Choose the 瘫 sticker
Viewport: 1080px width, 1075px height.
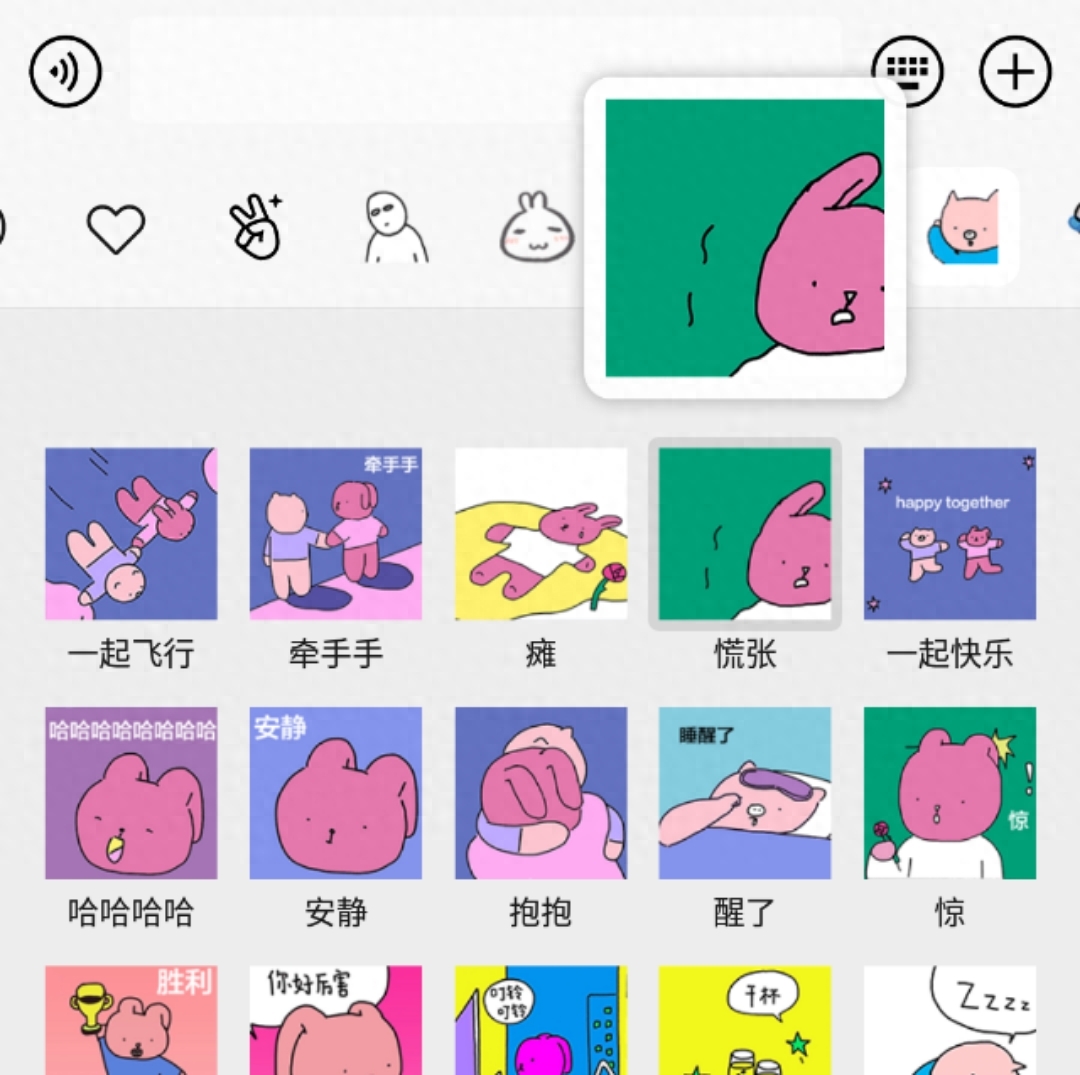[541, 534]
